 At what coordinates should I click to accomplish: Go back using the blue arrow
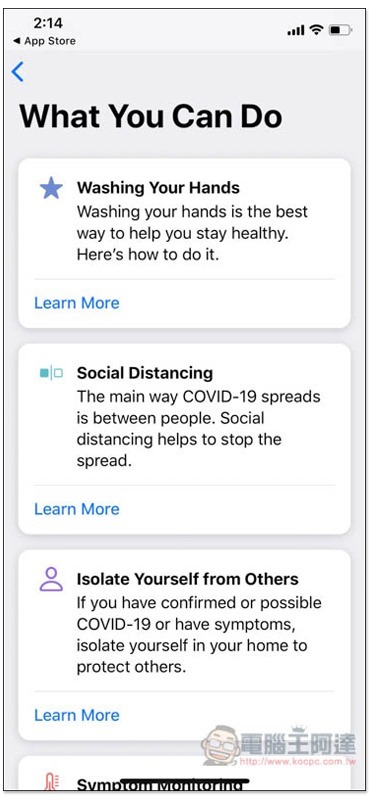click(17, 71)
